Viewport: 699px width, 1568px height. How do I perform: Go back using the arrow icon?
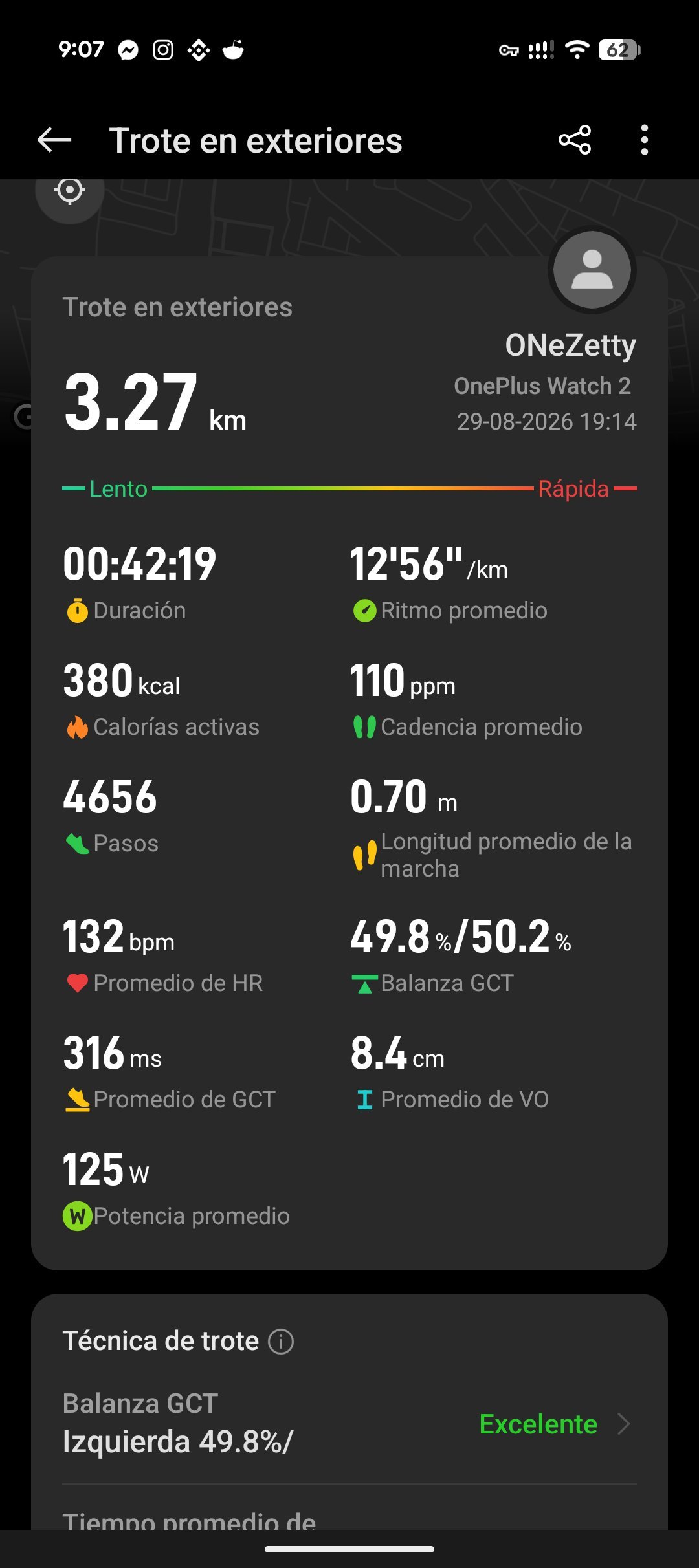(x=54, y=140)
